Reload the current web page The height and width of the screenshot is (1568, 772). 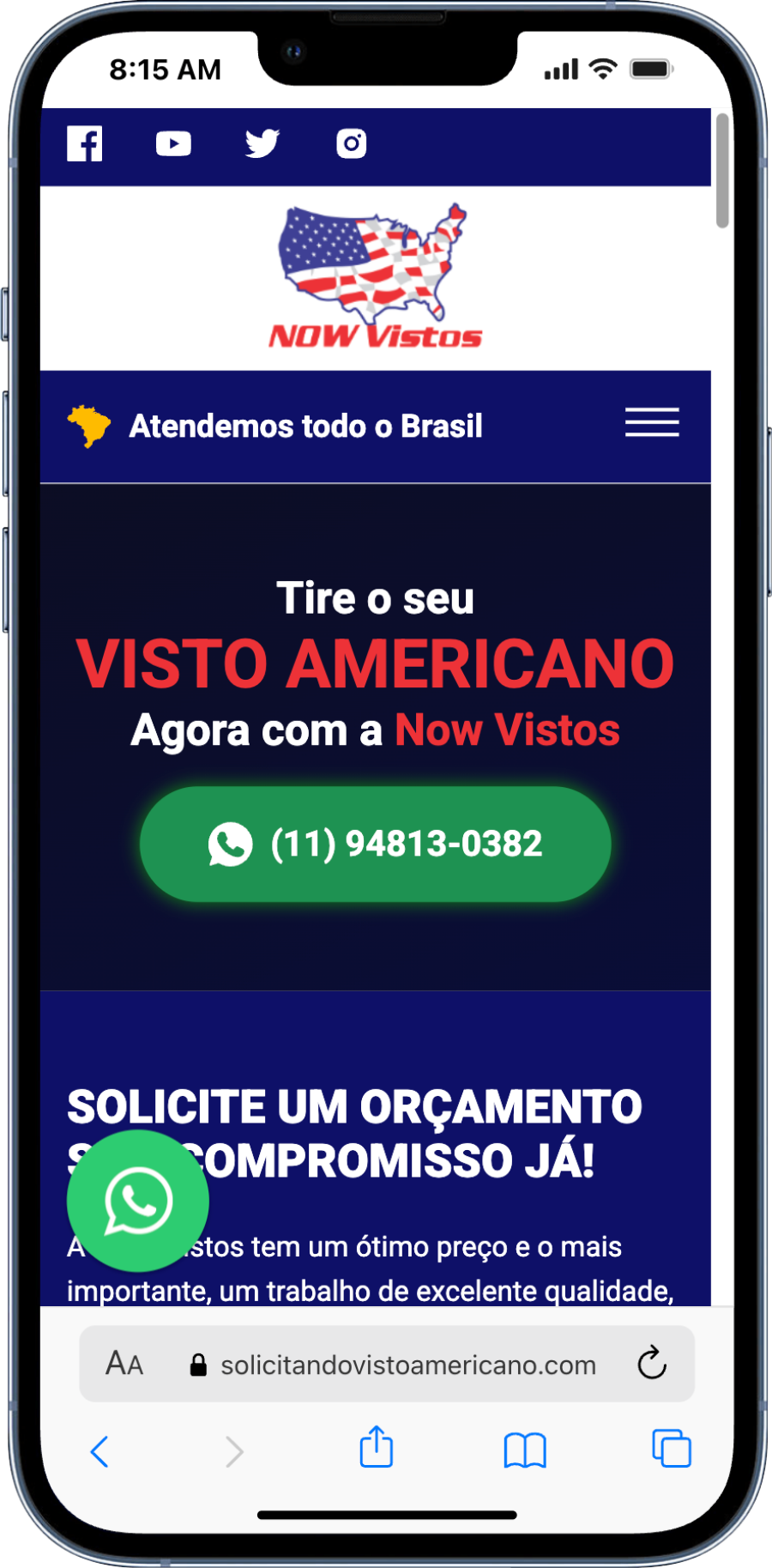652,1363
